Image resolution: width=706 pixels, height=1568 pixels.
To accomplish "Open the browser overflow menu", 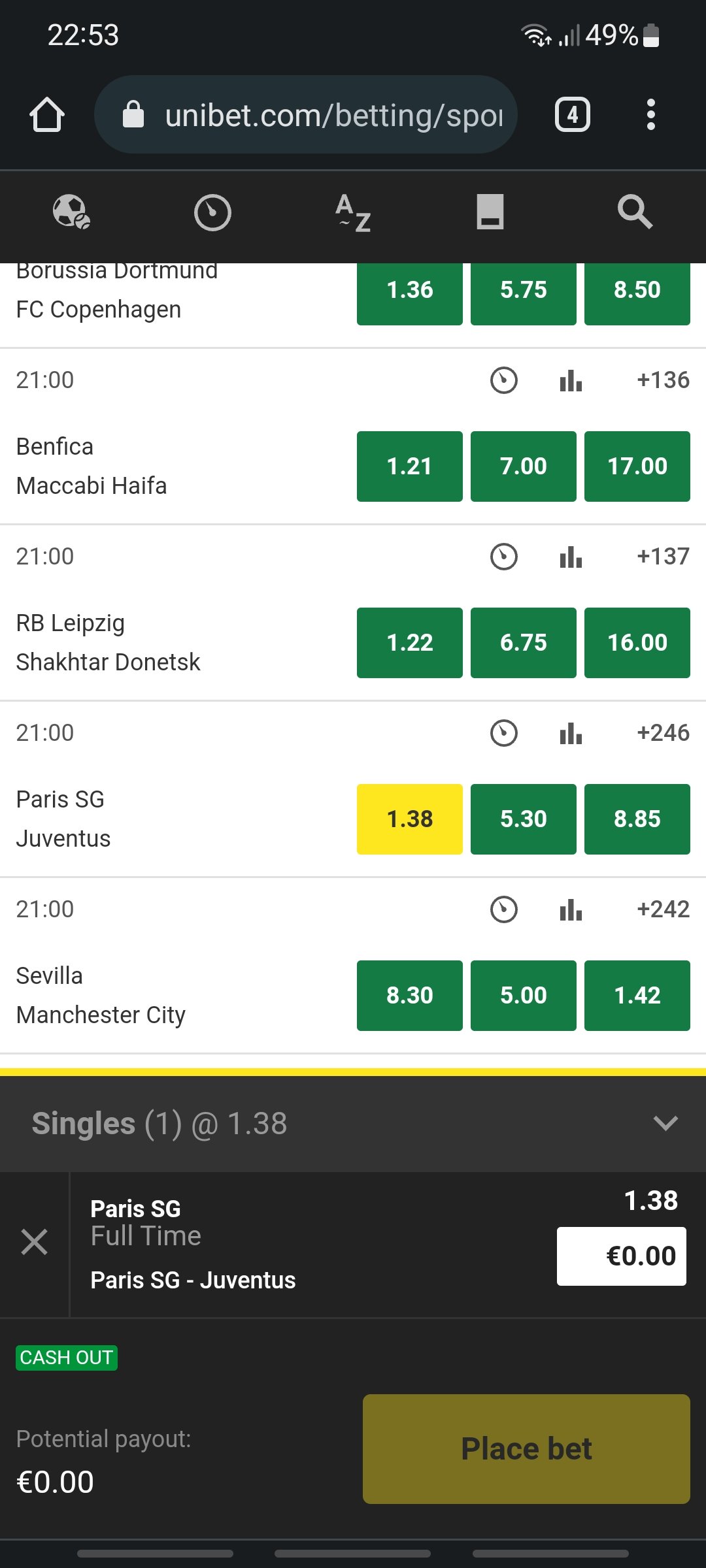I will pos(650,115).
